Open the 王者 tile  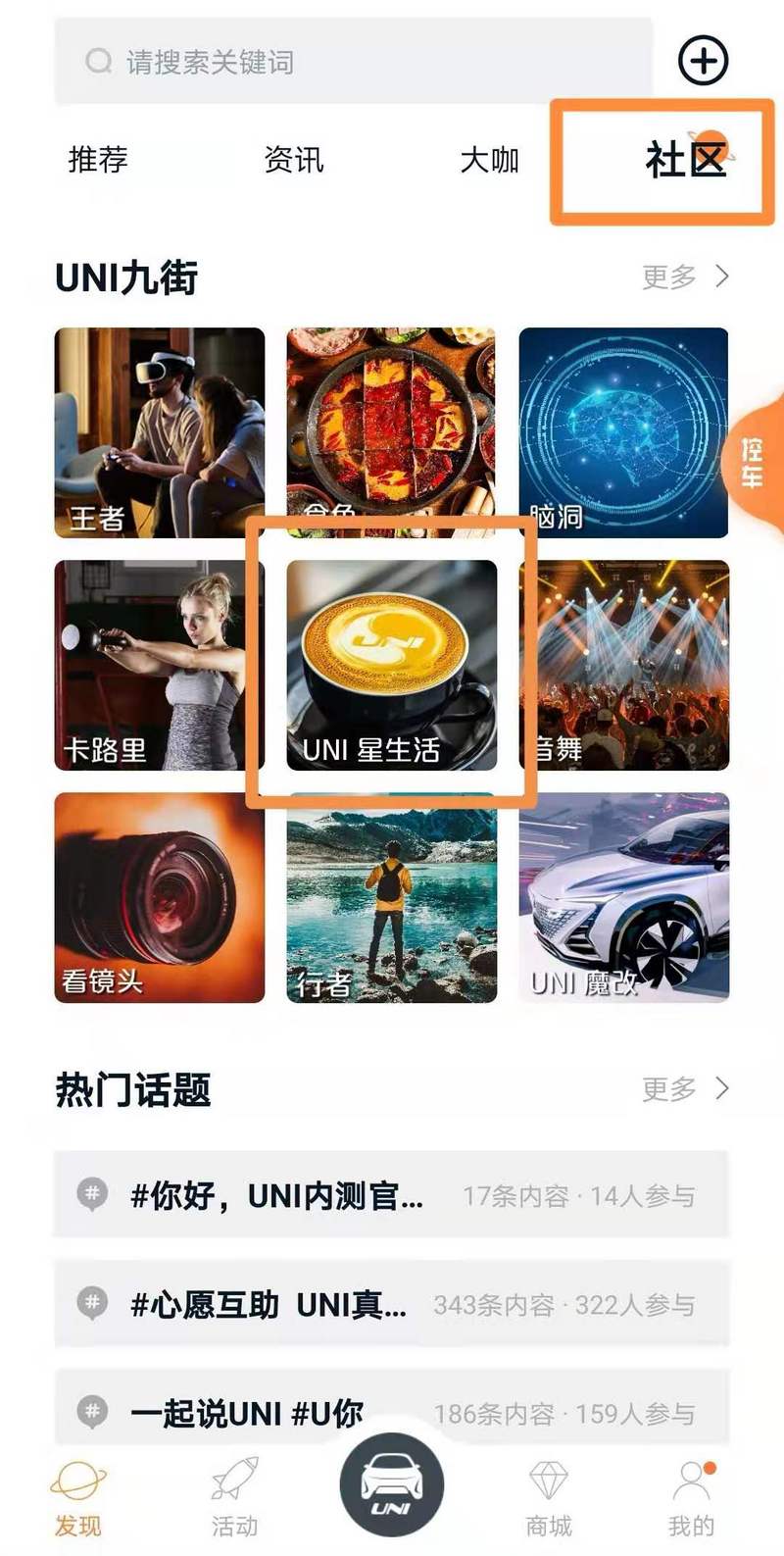160,432
